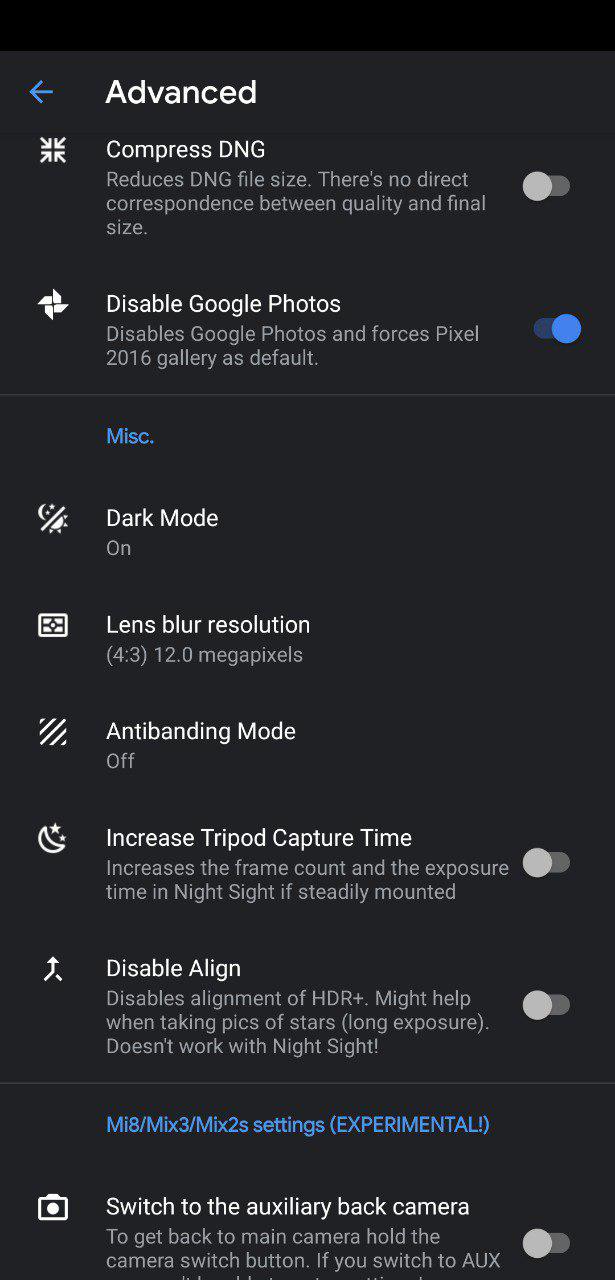
Task: Enable Switch to the auxiliary back camera
Action: (x=547, y=1243)
